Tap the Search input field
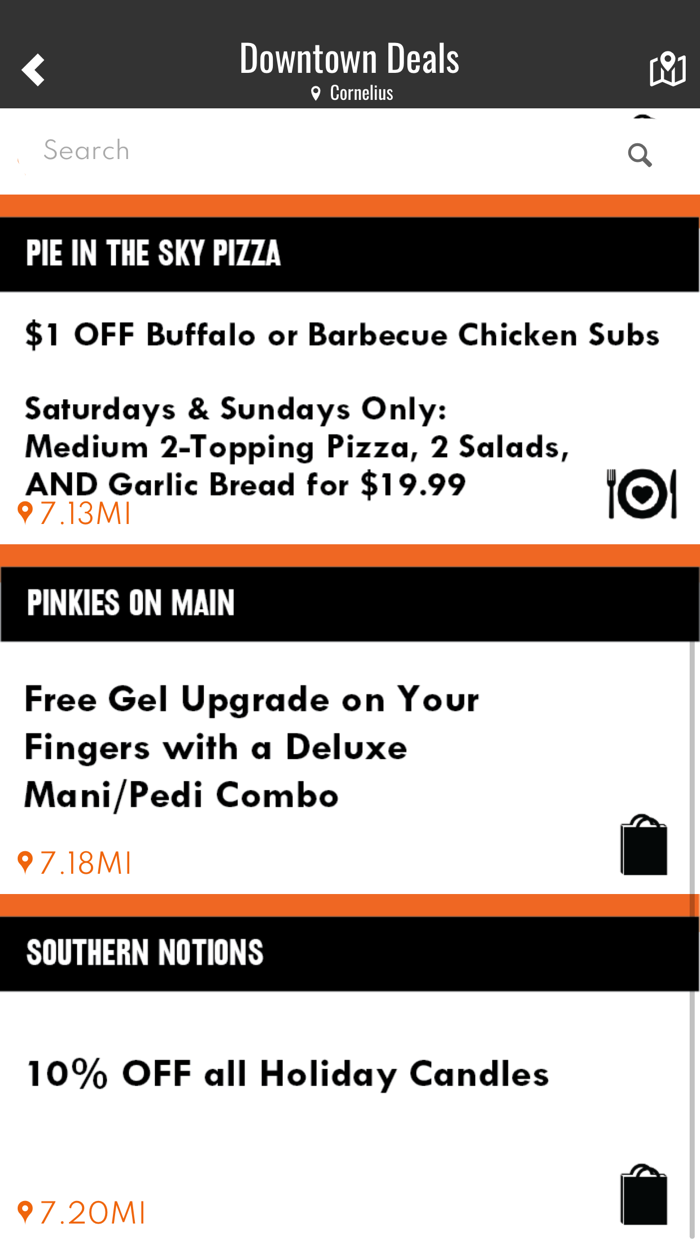Screen dimensions: 700x1244 pos(320,151)
